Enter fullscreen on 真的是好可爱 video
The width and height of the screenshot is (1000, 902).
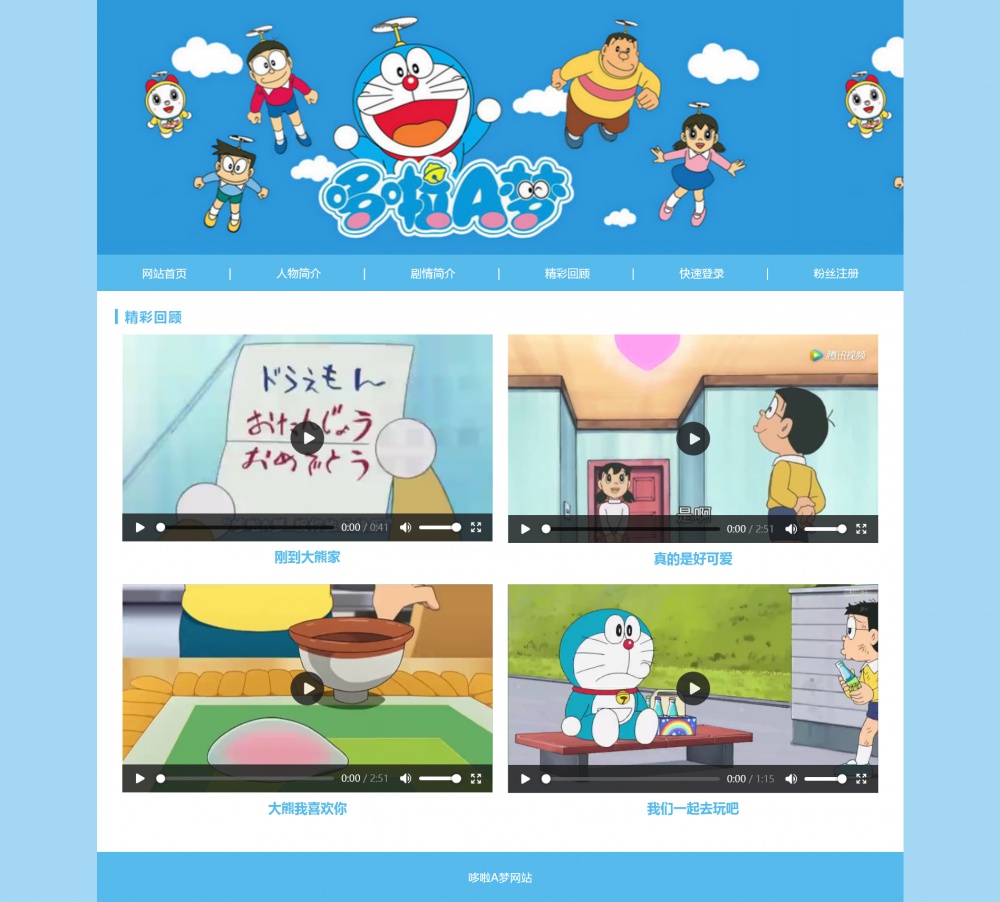coord(861,529)
